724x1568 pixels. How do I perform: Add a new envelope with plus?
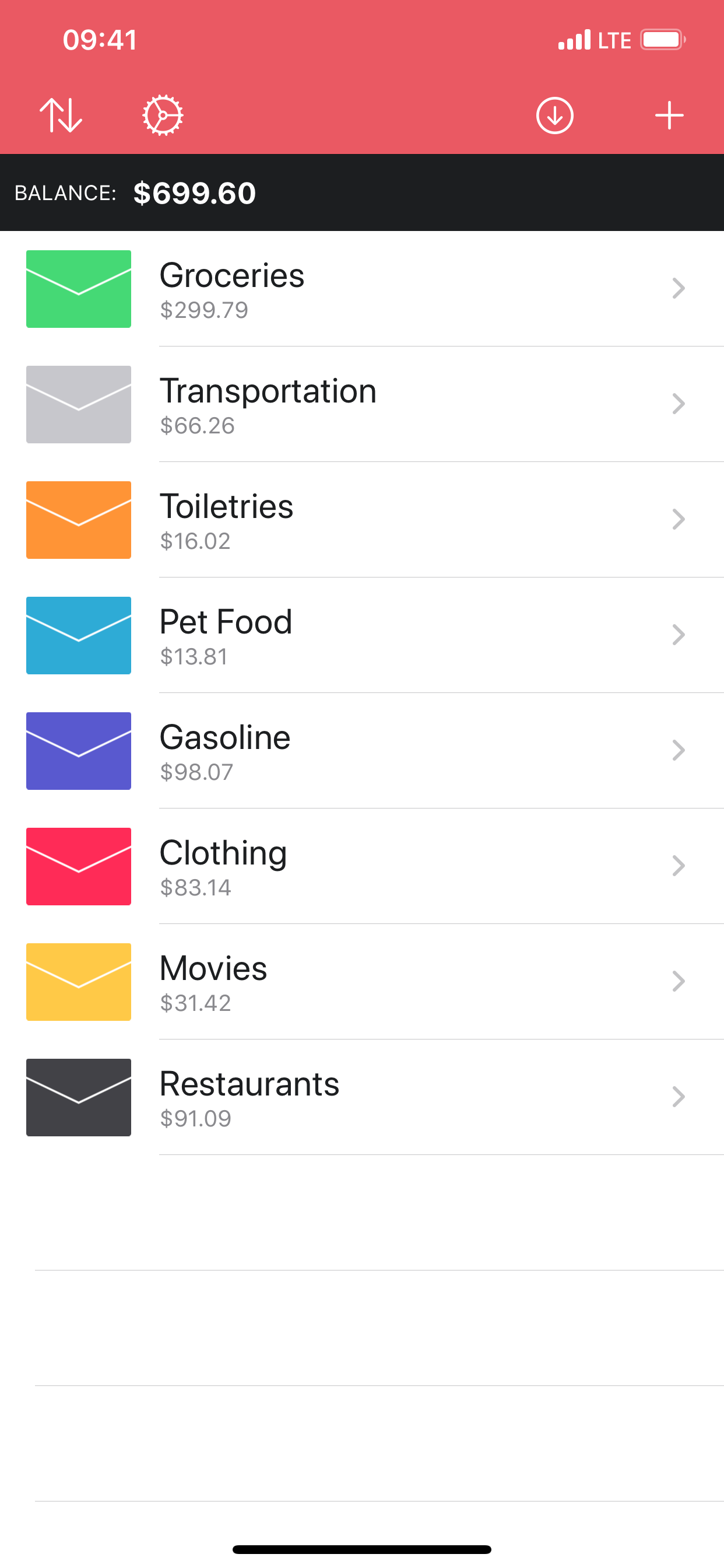669,115
